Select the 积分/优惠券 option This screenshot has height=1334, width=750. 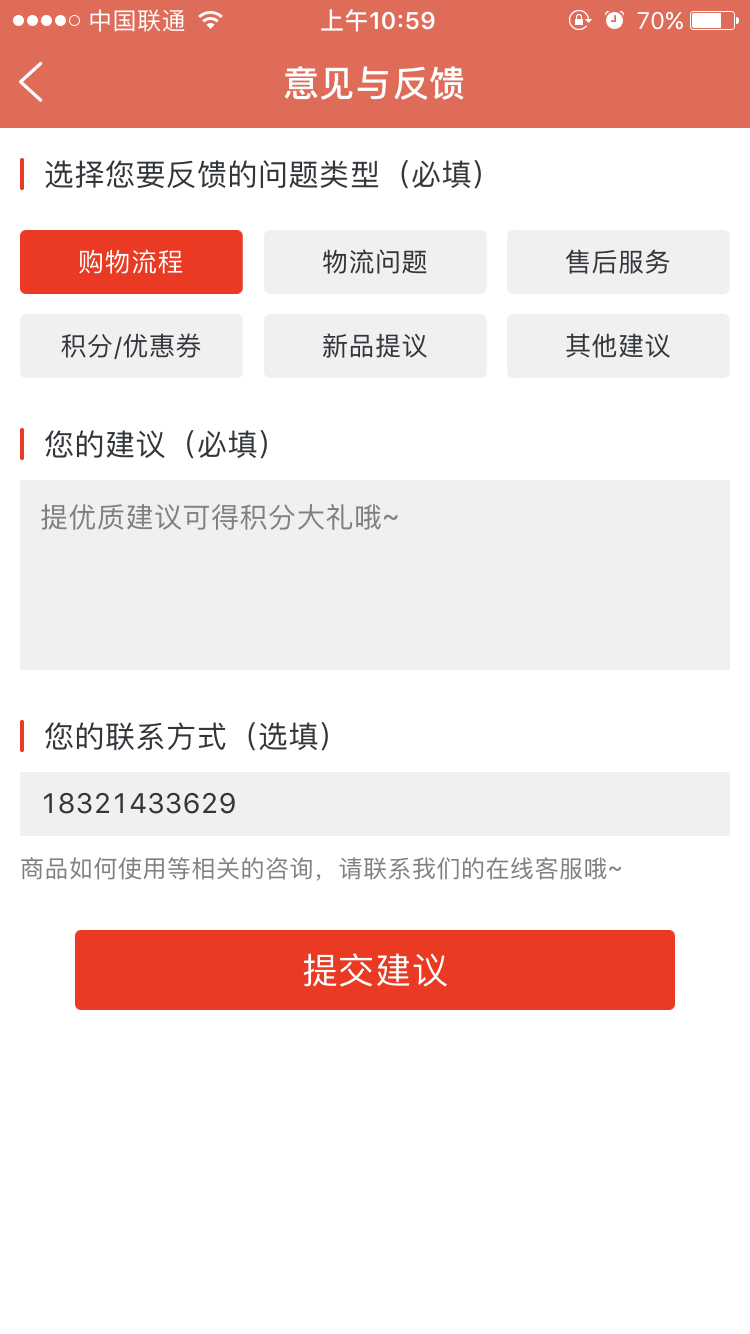coord(131,346)
